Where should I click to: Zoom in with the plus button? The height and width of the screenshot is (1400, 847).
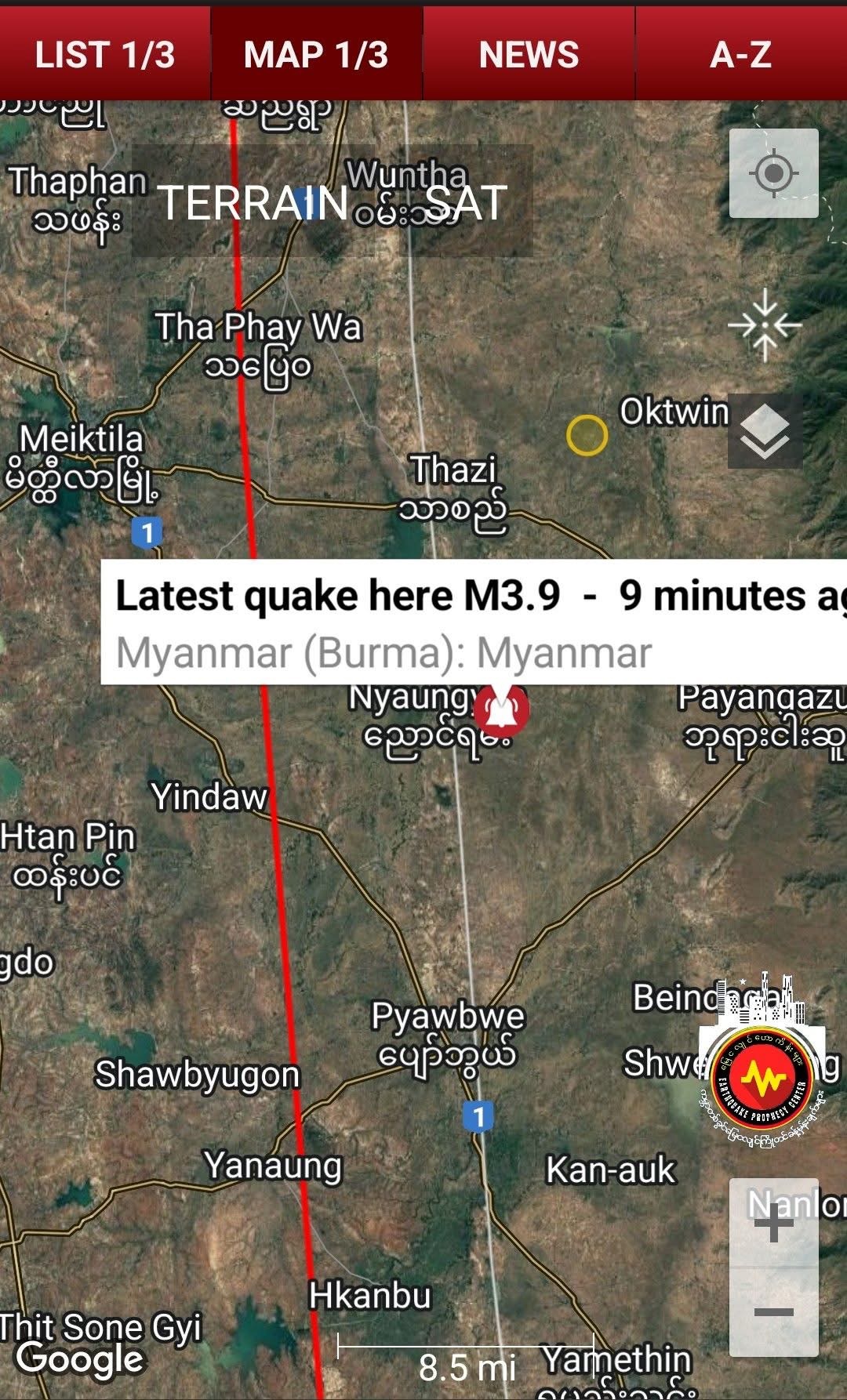click(x=773, y=1223)
